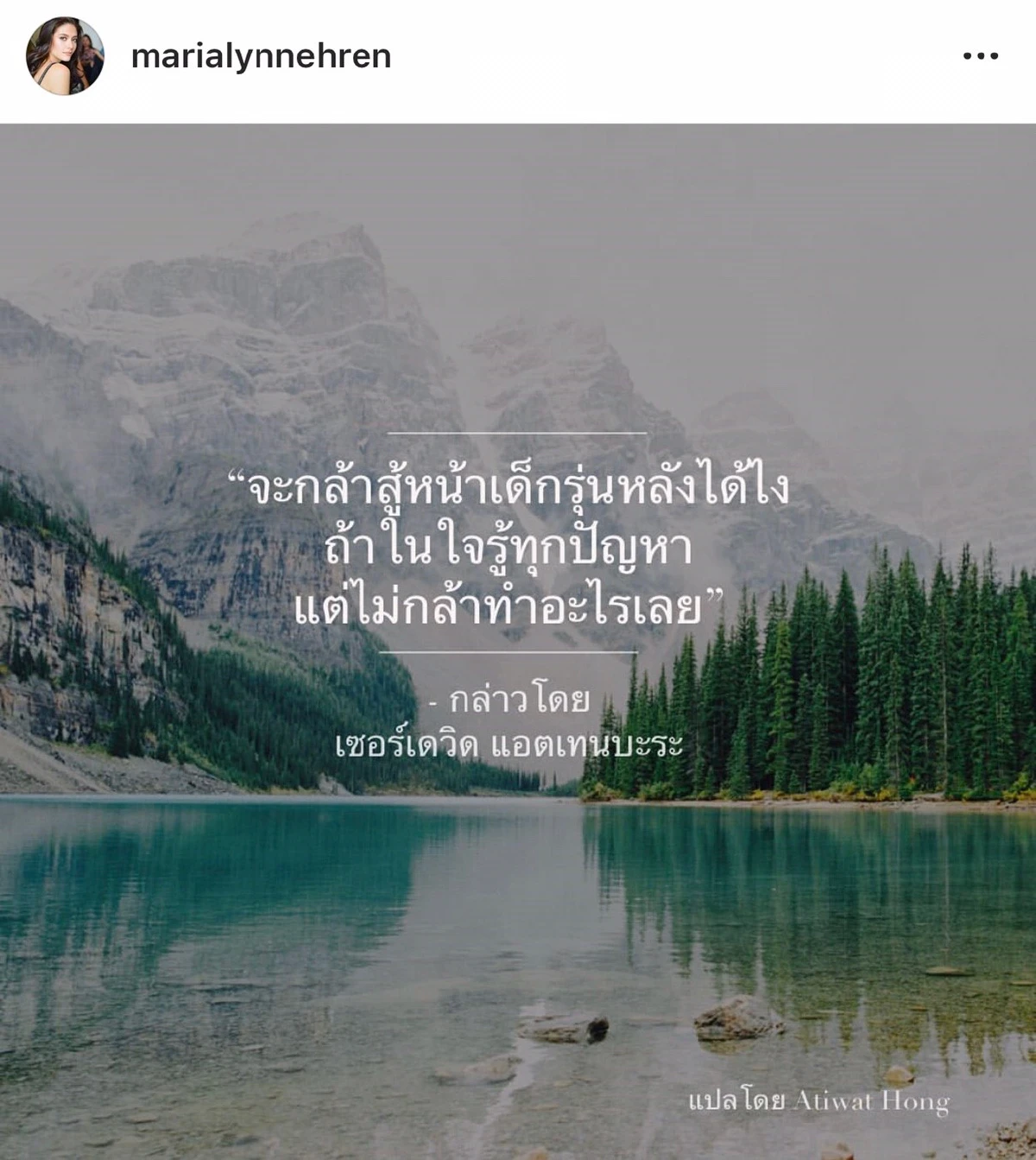This screenshot has height=1160, width=1036.
Task: Tap the header bar above the photo
Action: [x=518, y=56]
